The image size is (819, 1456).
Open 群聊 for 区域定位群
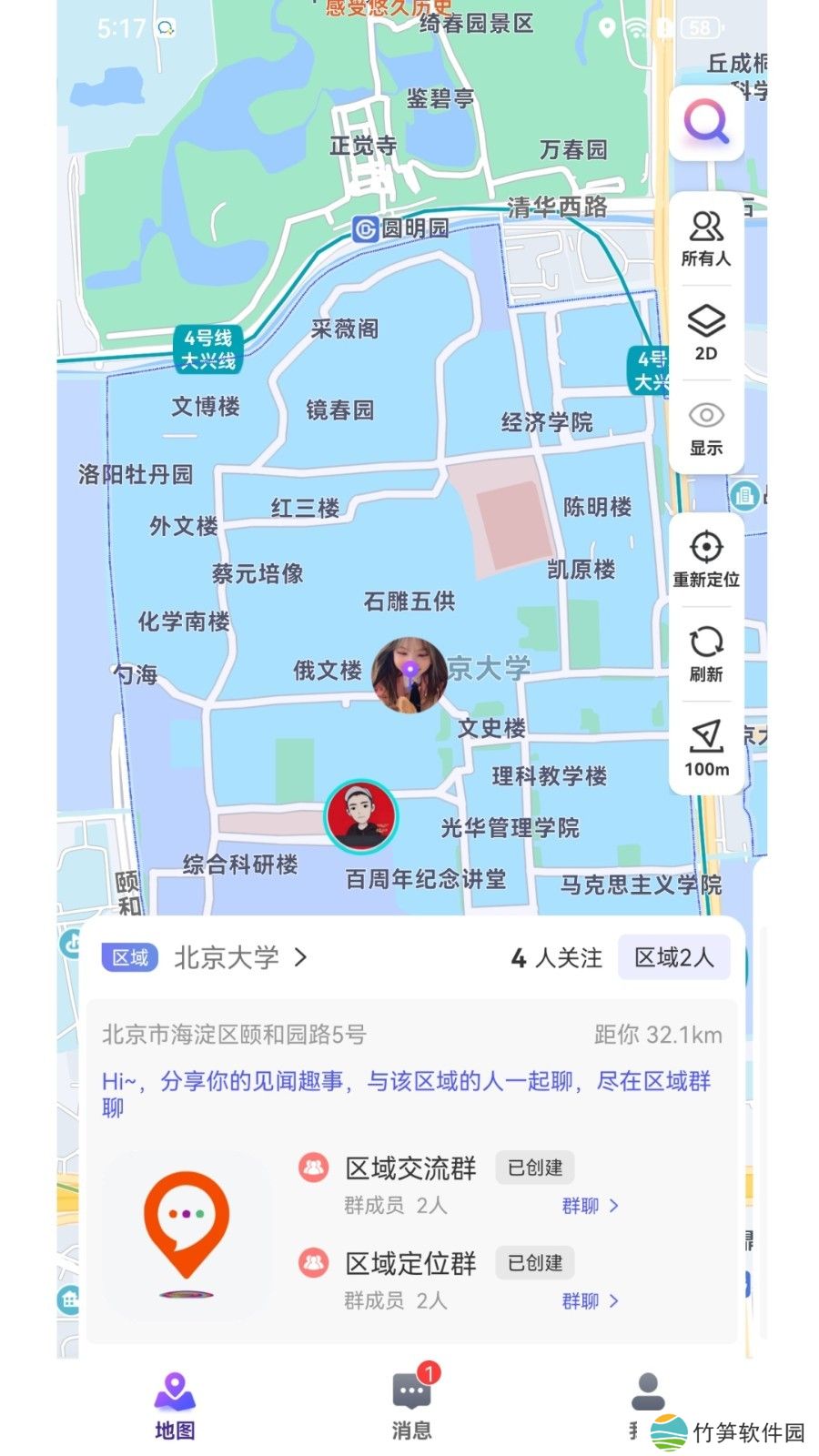(x=590, y=1301)
